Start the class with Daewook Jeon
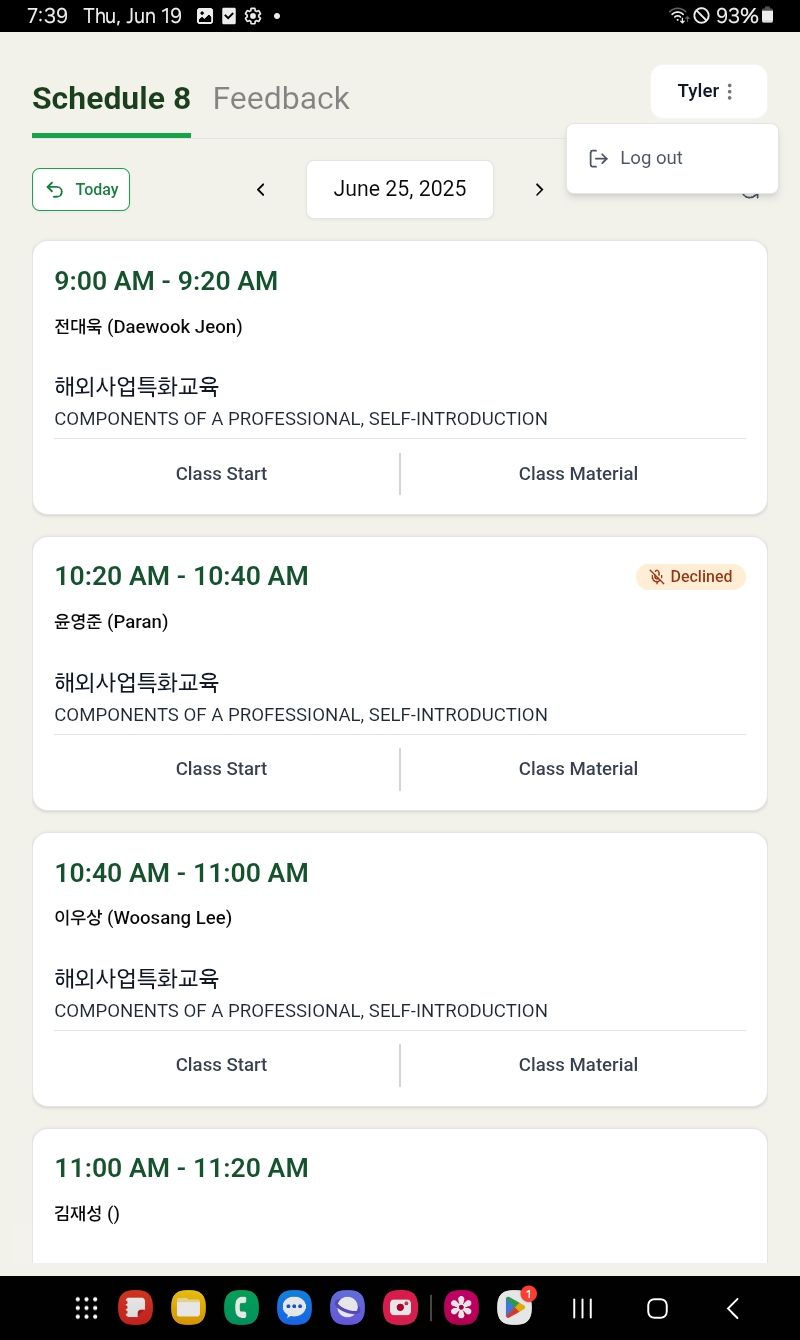This screenshot has height=1340, width=800. pos(221,474)
